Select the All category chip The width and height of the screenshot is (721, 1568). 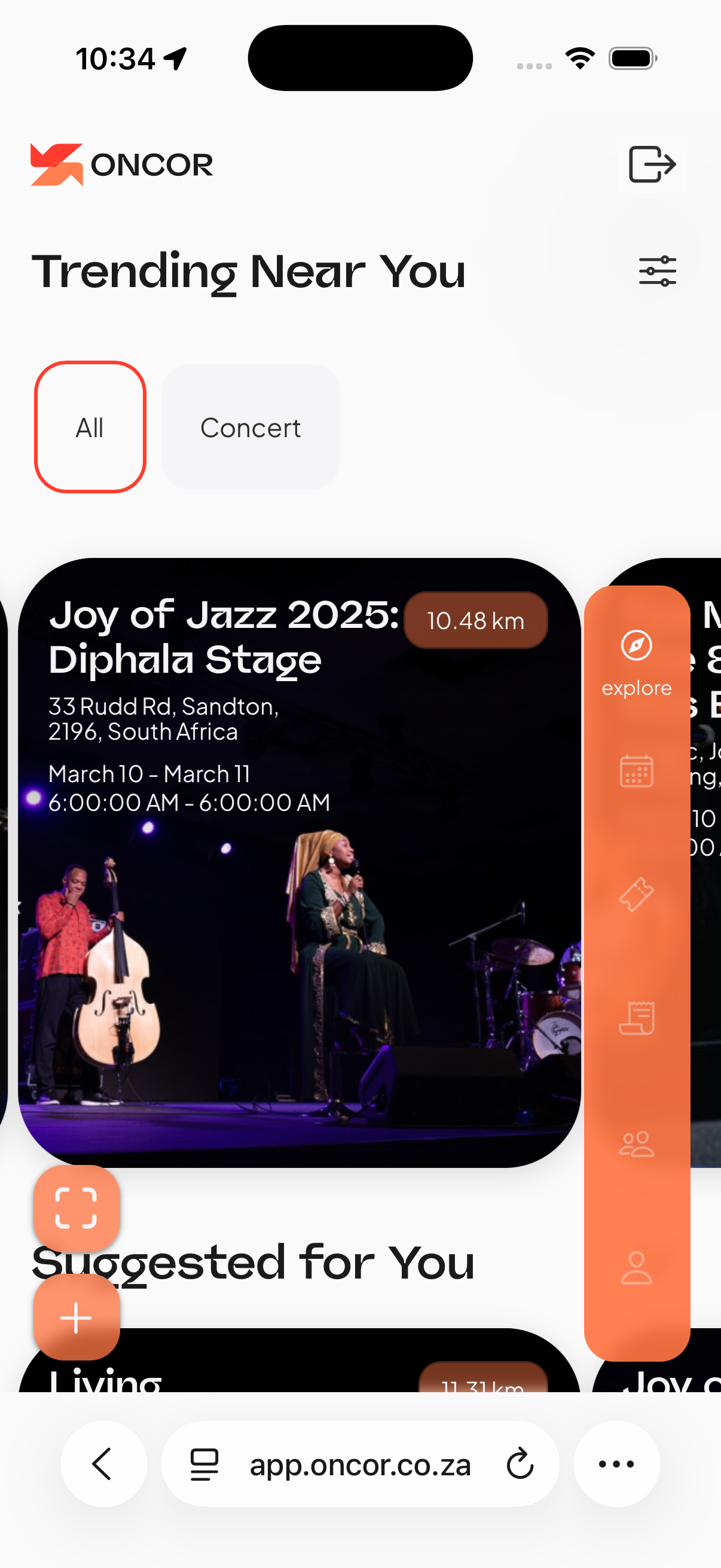point(90,428)
